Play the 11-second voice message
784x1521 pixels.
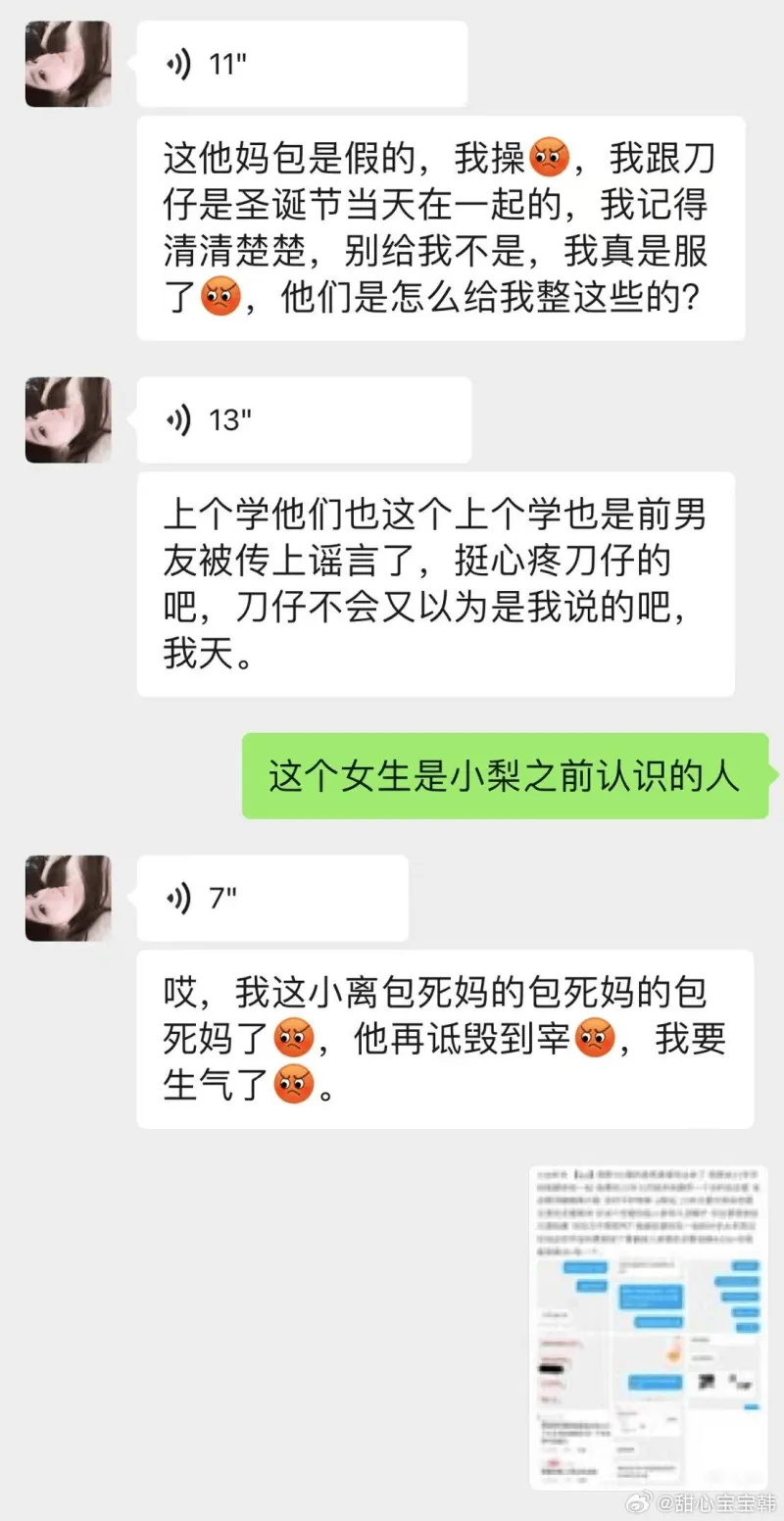[300, 65]
